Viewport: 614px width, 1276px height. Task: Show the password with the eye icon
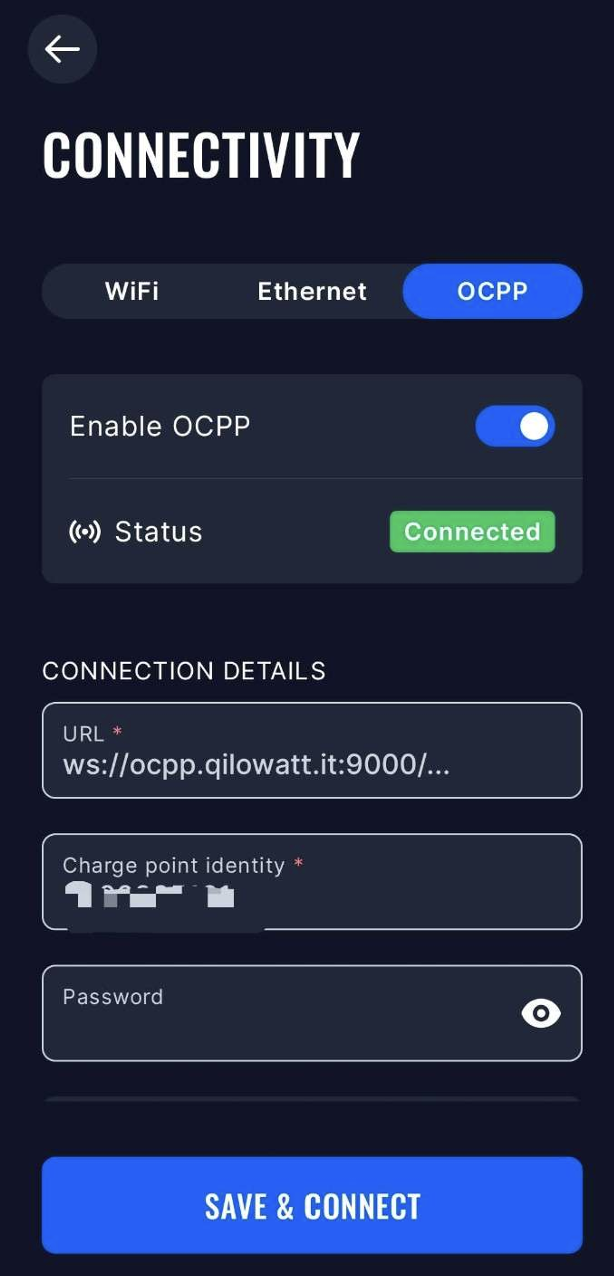pyautogui.click(x=541, y=1013)
